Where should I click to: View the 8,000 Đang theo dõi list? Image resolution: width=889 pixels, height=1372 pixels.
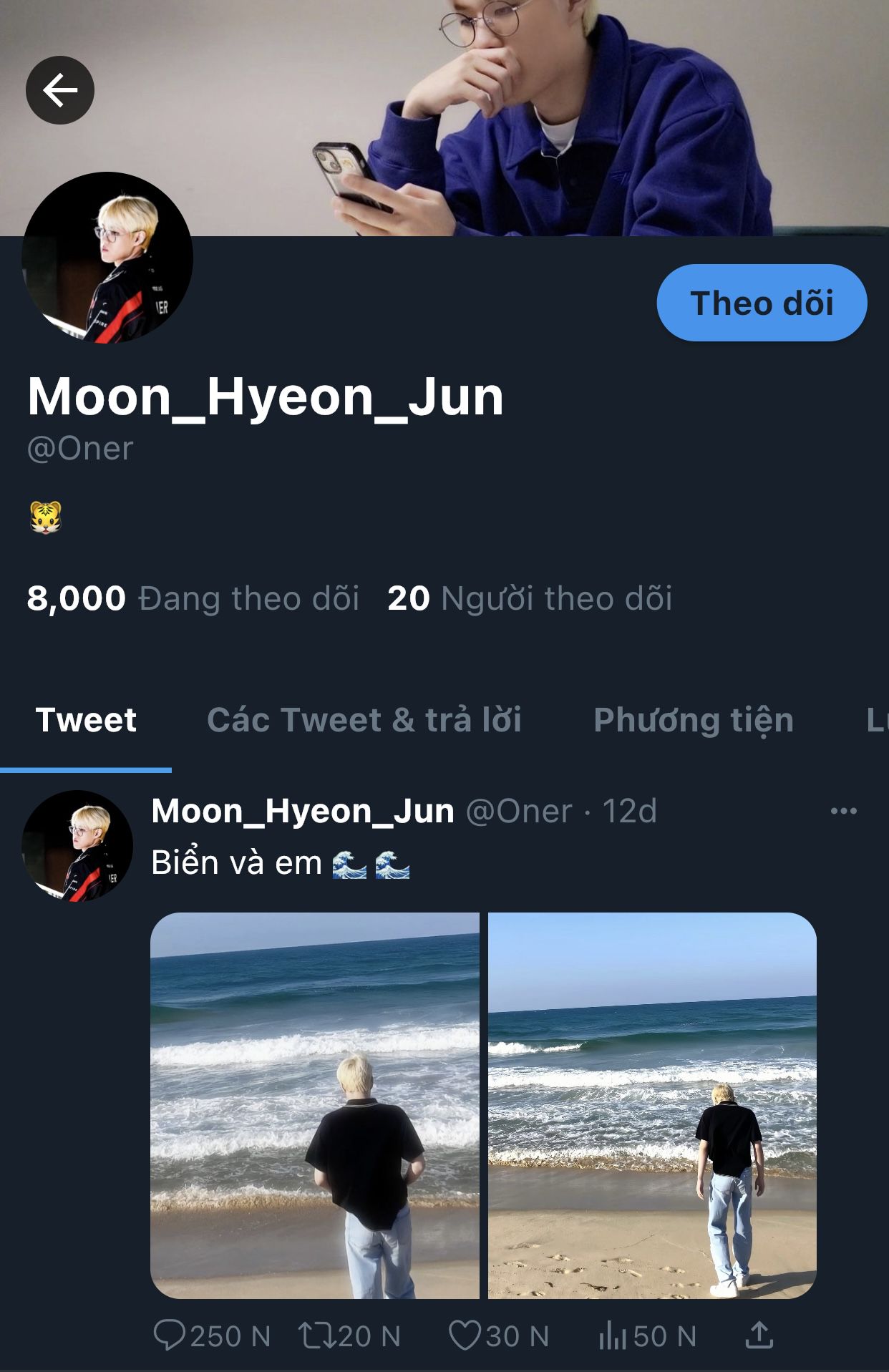193,598
